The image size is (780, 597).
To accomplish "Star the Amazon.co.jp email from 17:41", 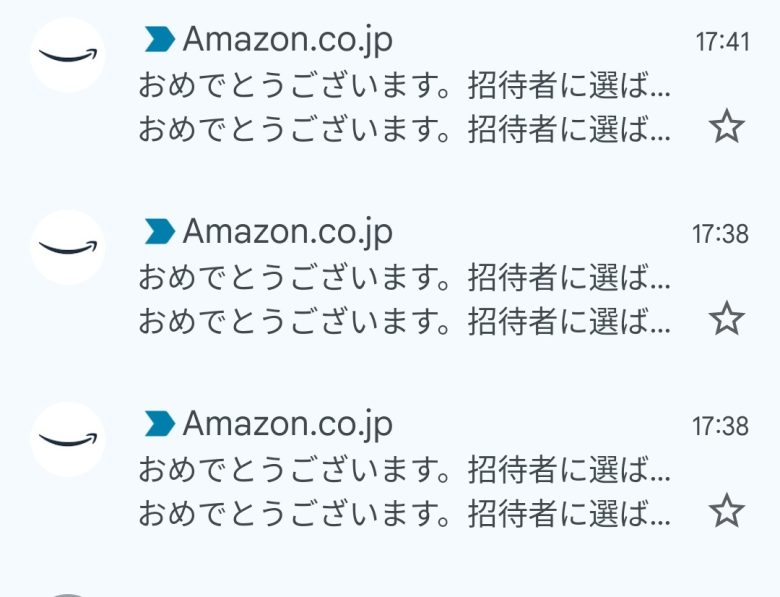I will [x=727, y=127].
